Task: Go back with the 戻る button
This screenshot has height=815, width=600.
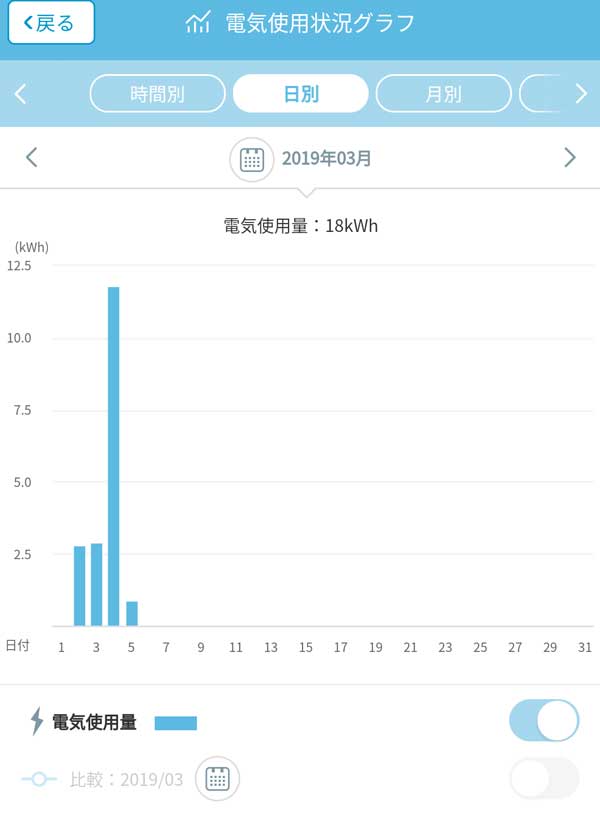Action: point(51,23)
